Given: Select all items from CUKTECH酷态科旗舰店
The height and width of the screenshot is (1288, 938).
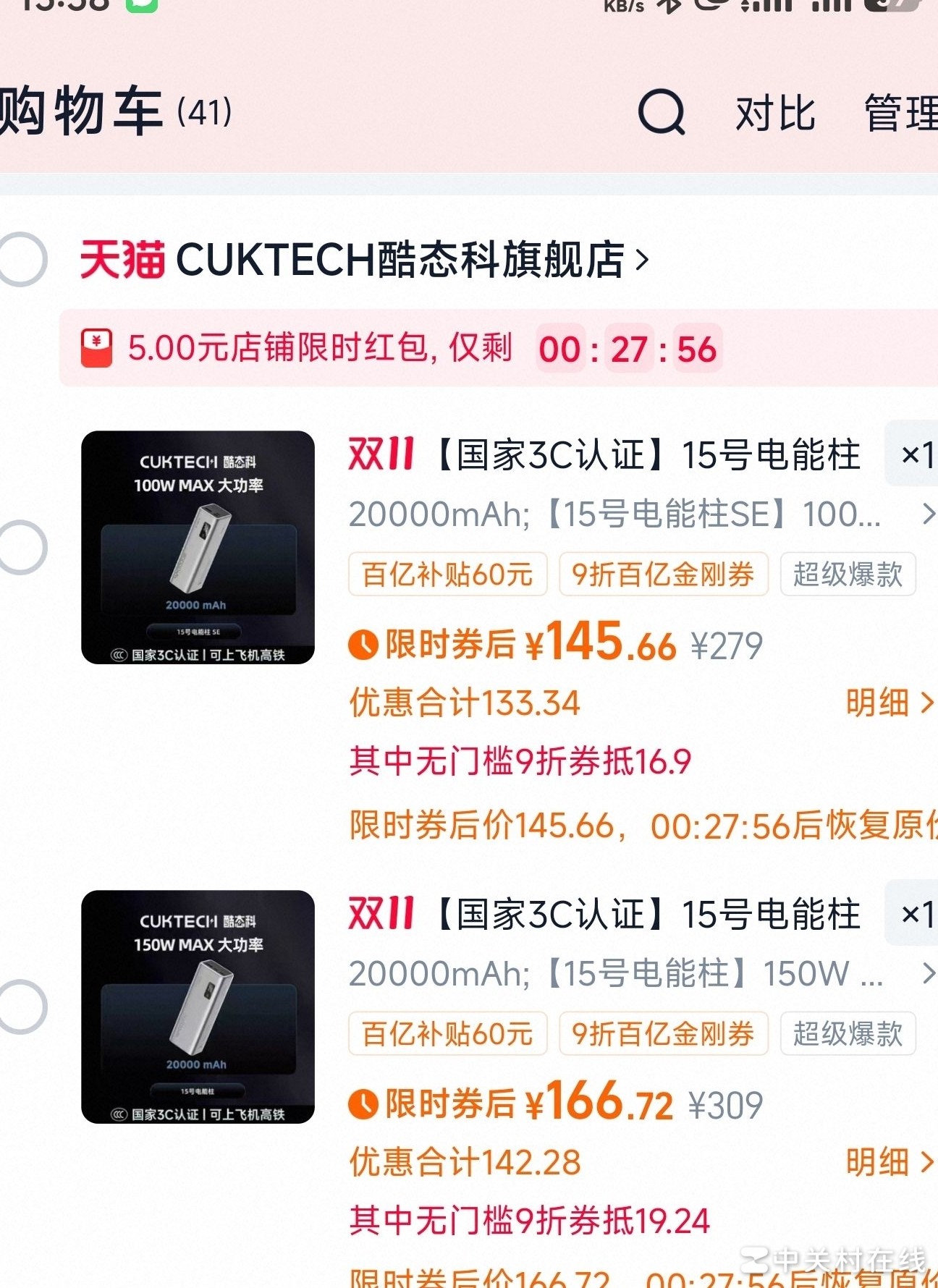Looking at the screenshot, I should pyautogui.click(x=22, y=259).
